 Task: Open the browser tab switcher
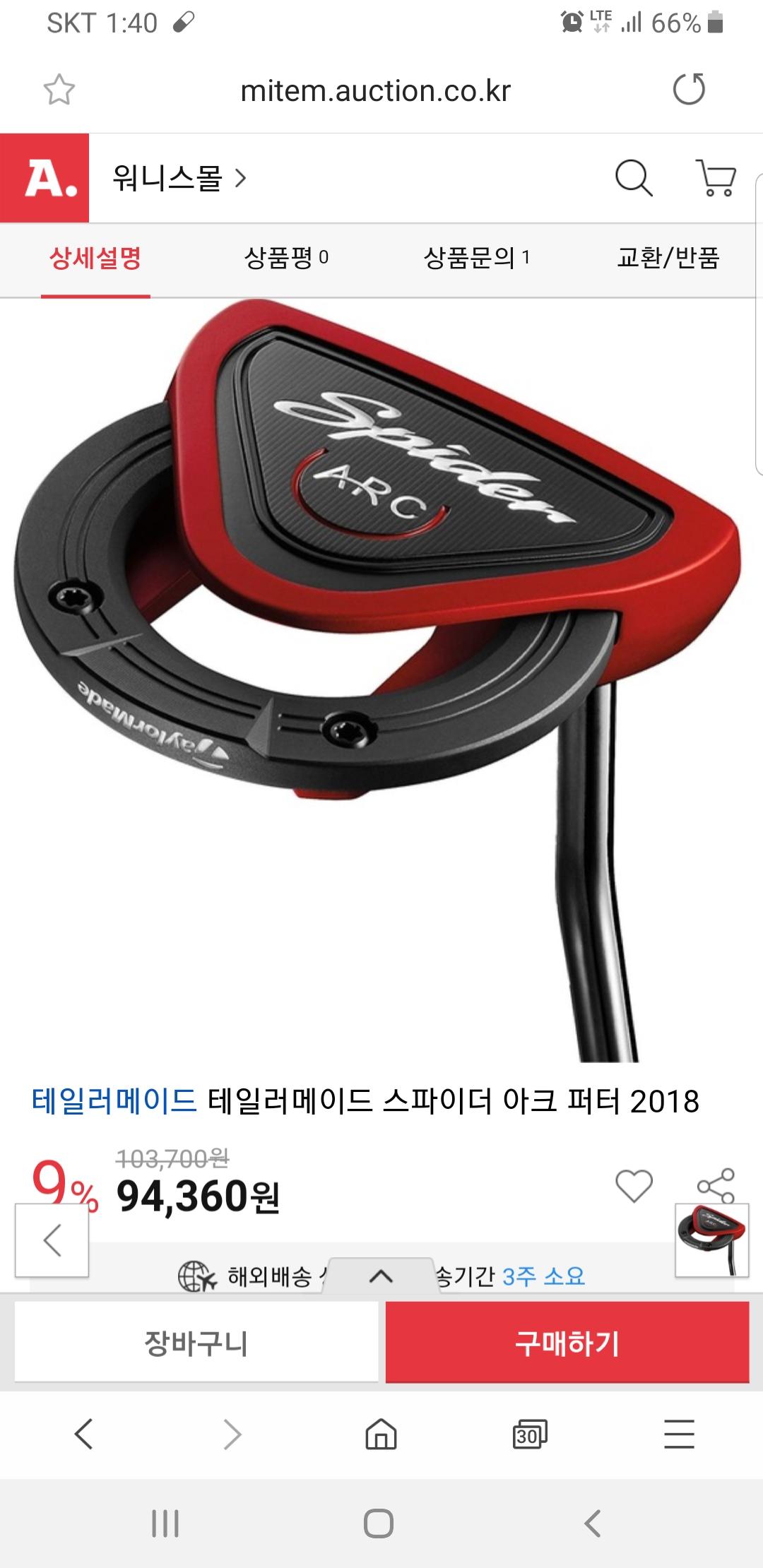pyautogui.click(x=530, y=1435)
